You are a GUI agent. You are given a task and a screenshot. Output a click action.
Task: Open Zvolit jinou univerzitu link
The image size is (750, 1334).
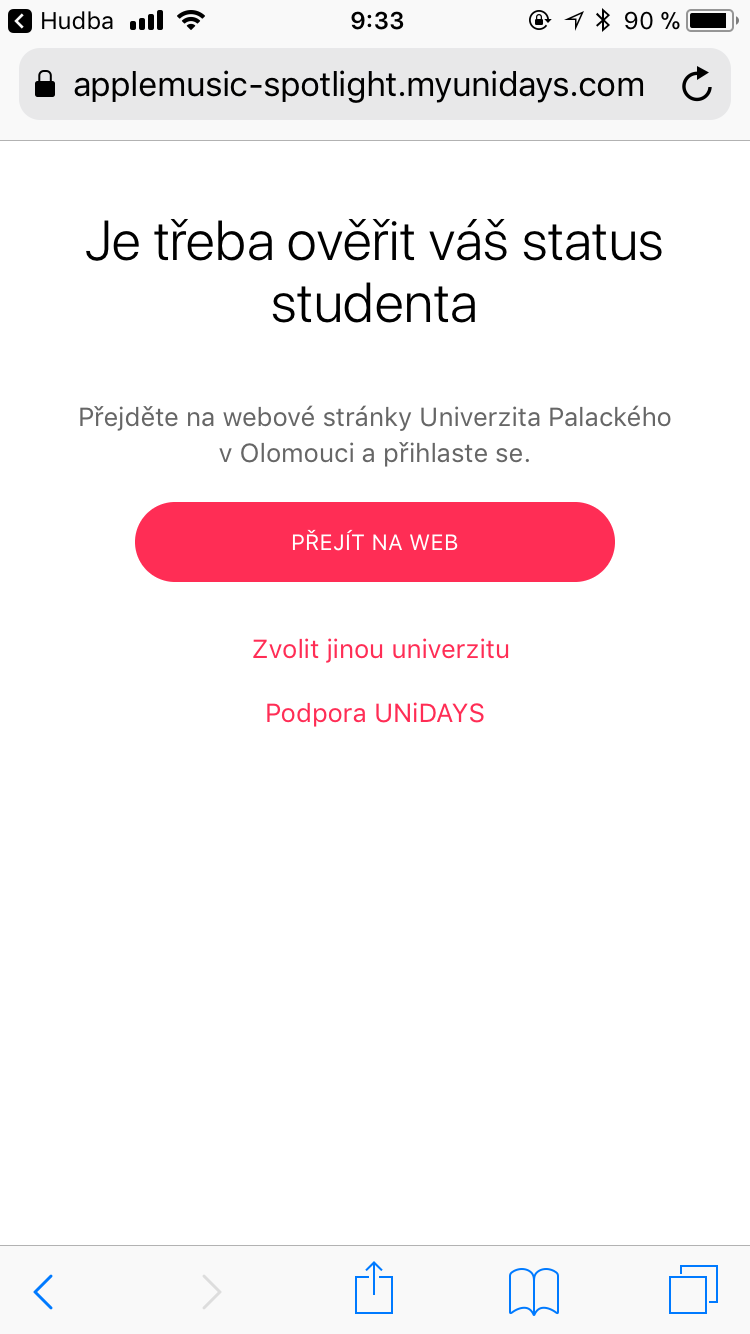(x=381, y=649)
